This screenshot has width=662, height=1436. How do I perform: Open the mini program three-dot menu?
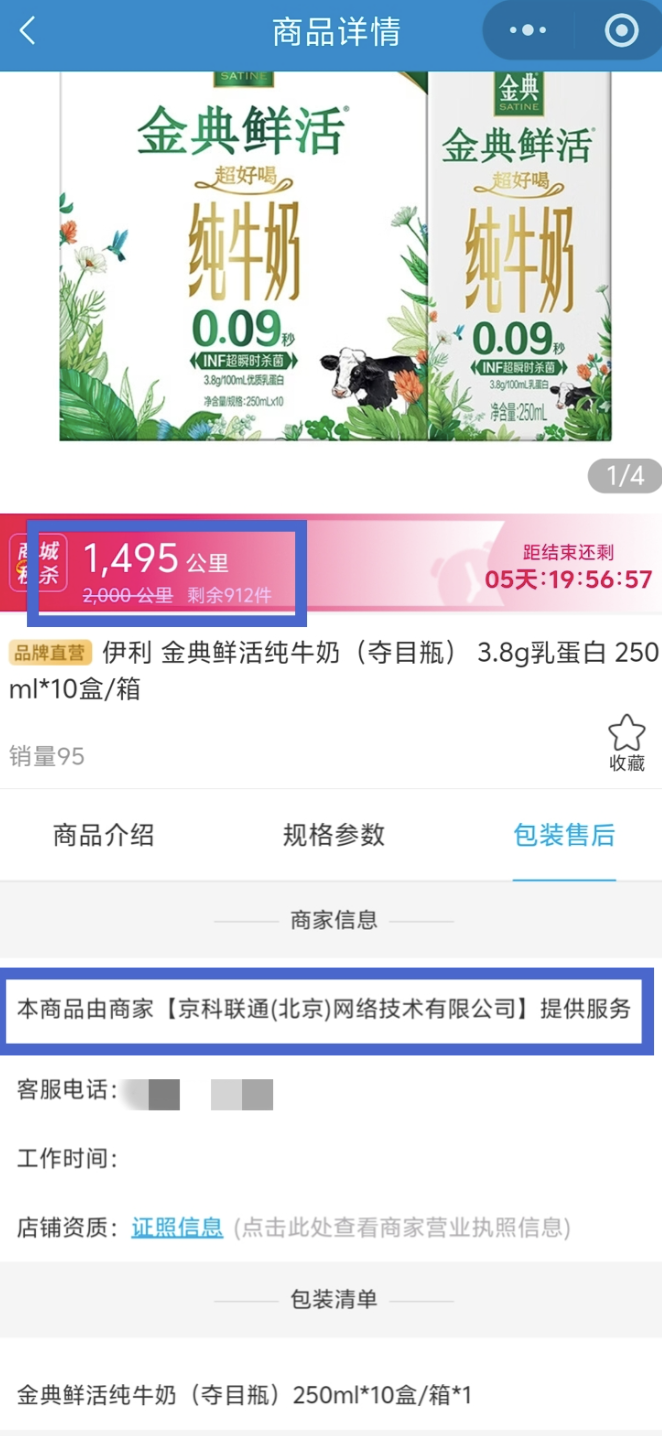(528, 31)
